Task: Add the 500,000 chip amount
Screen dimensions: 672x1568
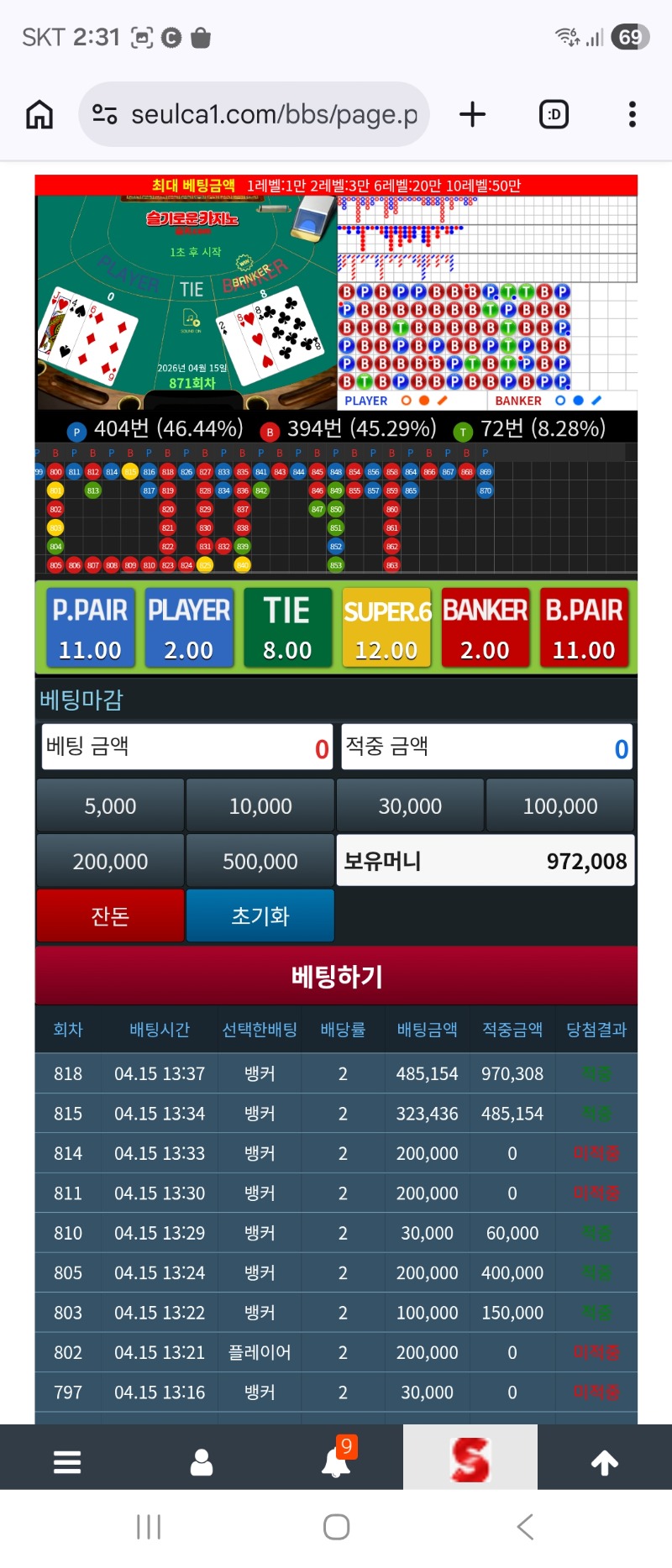Action: [260, 862]
